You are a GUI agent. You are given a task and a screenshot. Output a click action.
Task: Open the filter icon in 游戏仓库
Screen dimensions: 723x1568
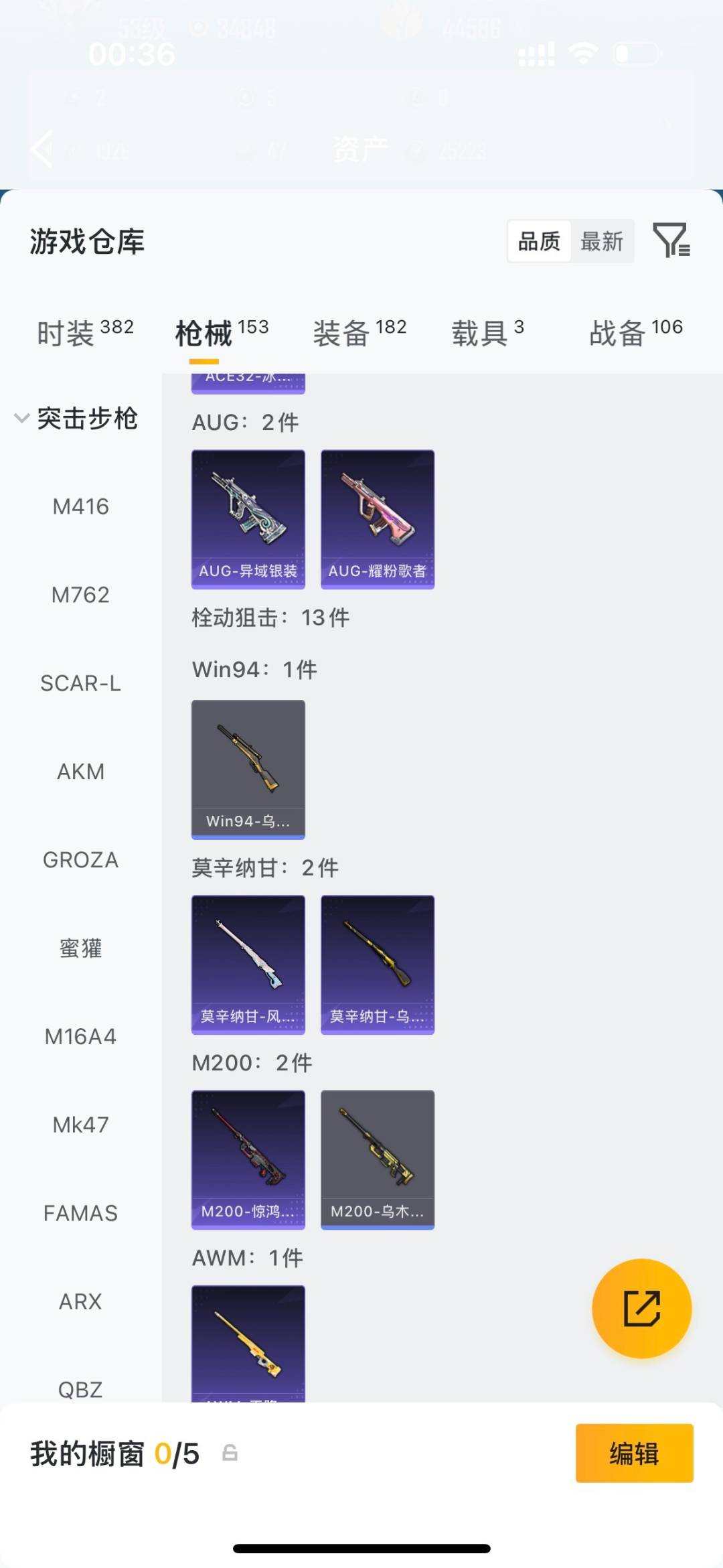[671, 240]
